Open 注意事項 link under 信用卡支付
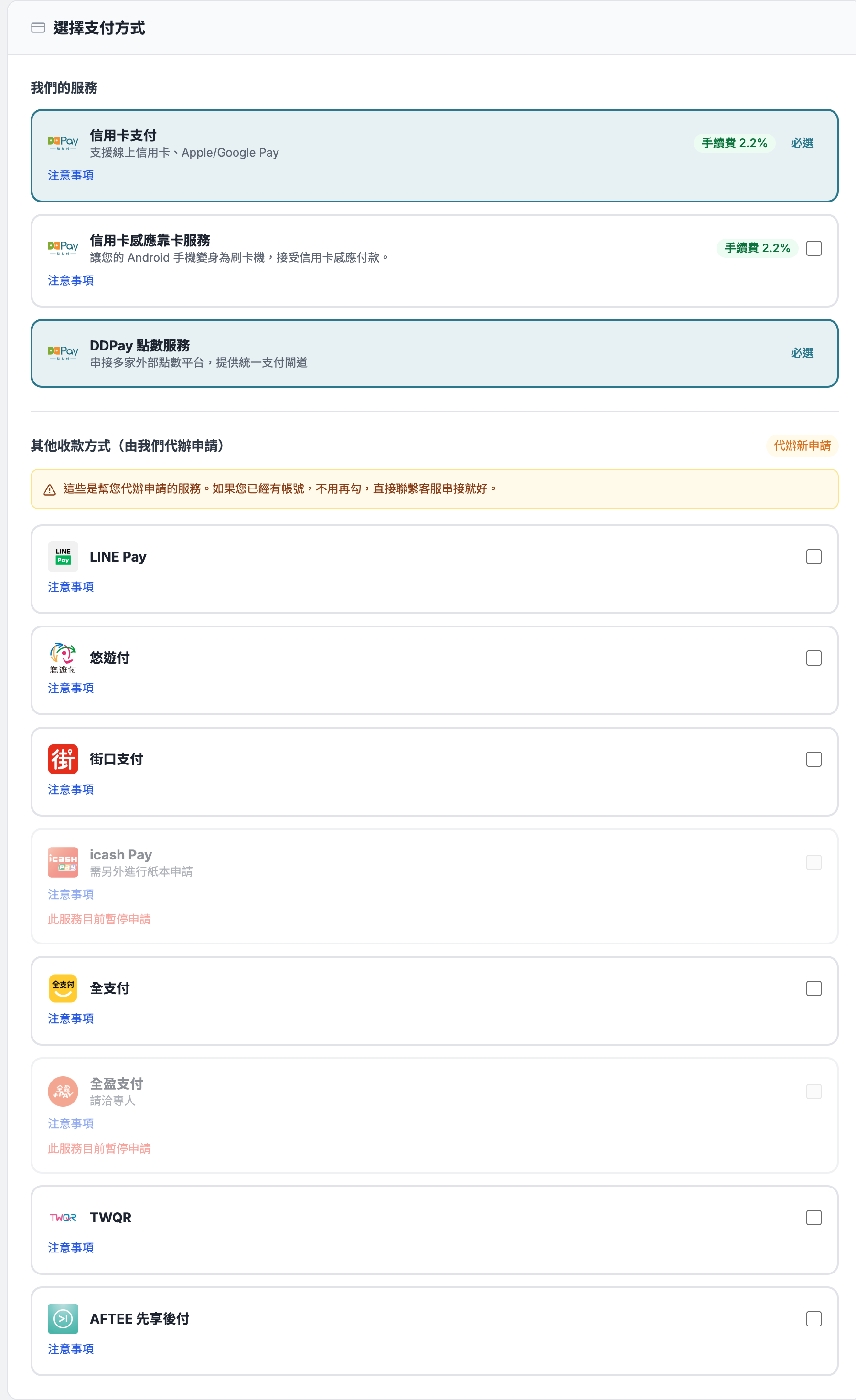The width and height of the screenshot is (856, 1400). tap(71, 176)
